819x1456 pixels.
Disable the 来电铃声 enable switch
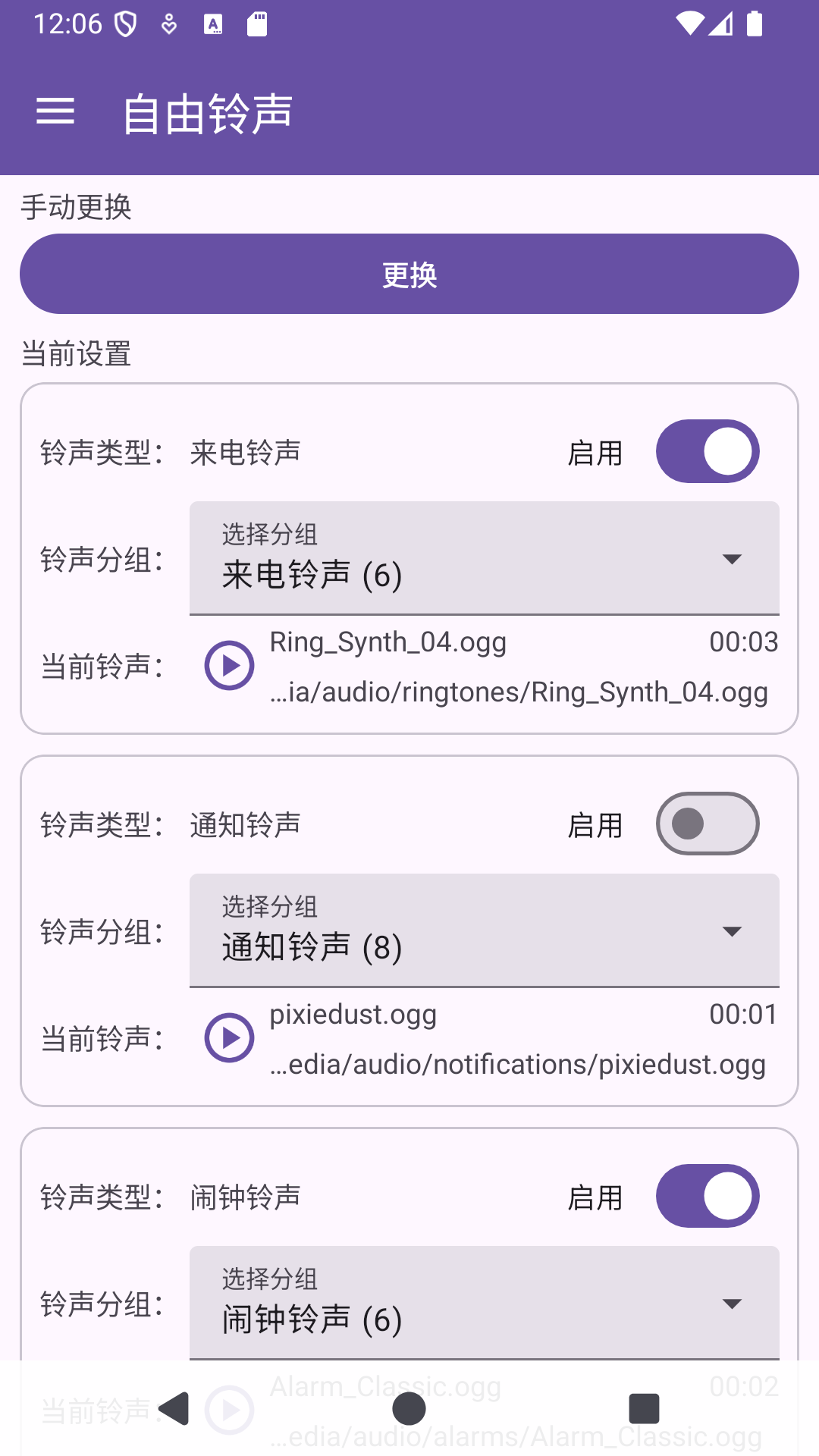[708, 450]
